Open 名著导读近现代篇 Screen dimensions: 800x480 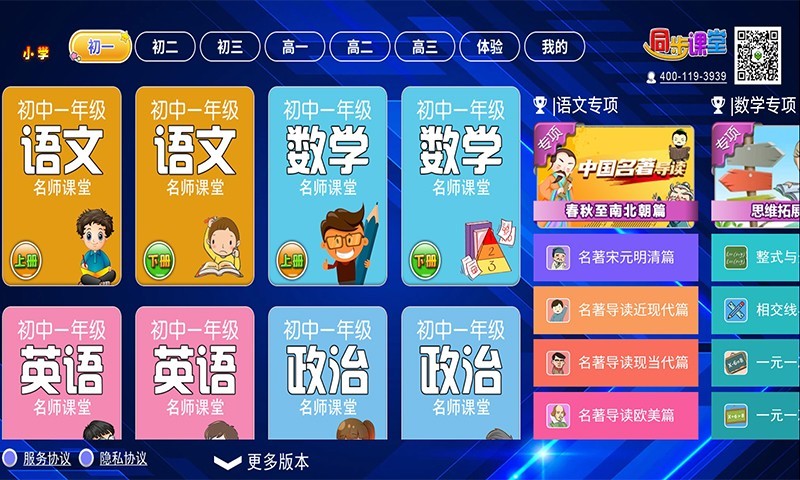coord(615,310)
